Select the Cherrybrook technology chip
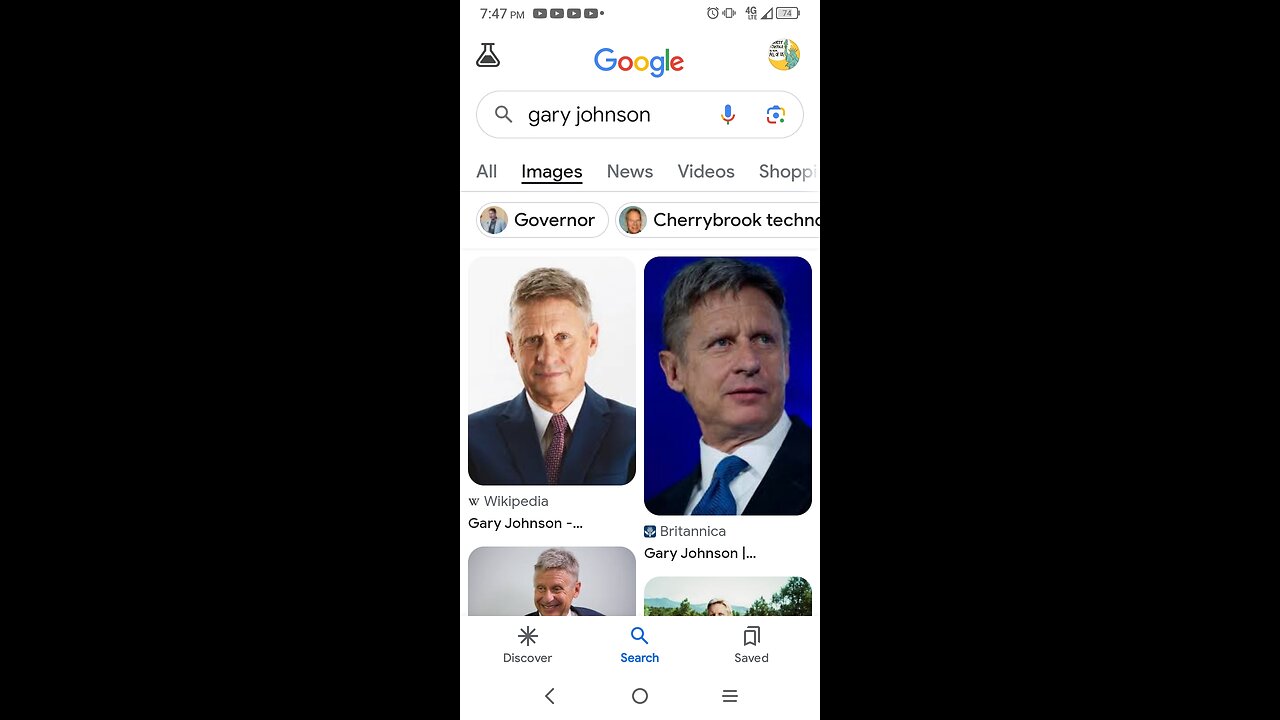 [x=720, y=220]
